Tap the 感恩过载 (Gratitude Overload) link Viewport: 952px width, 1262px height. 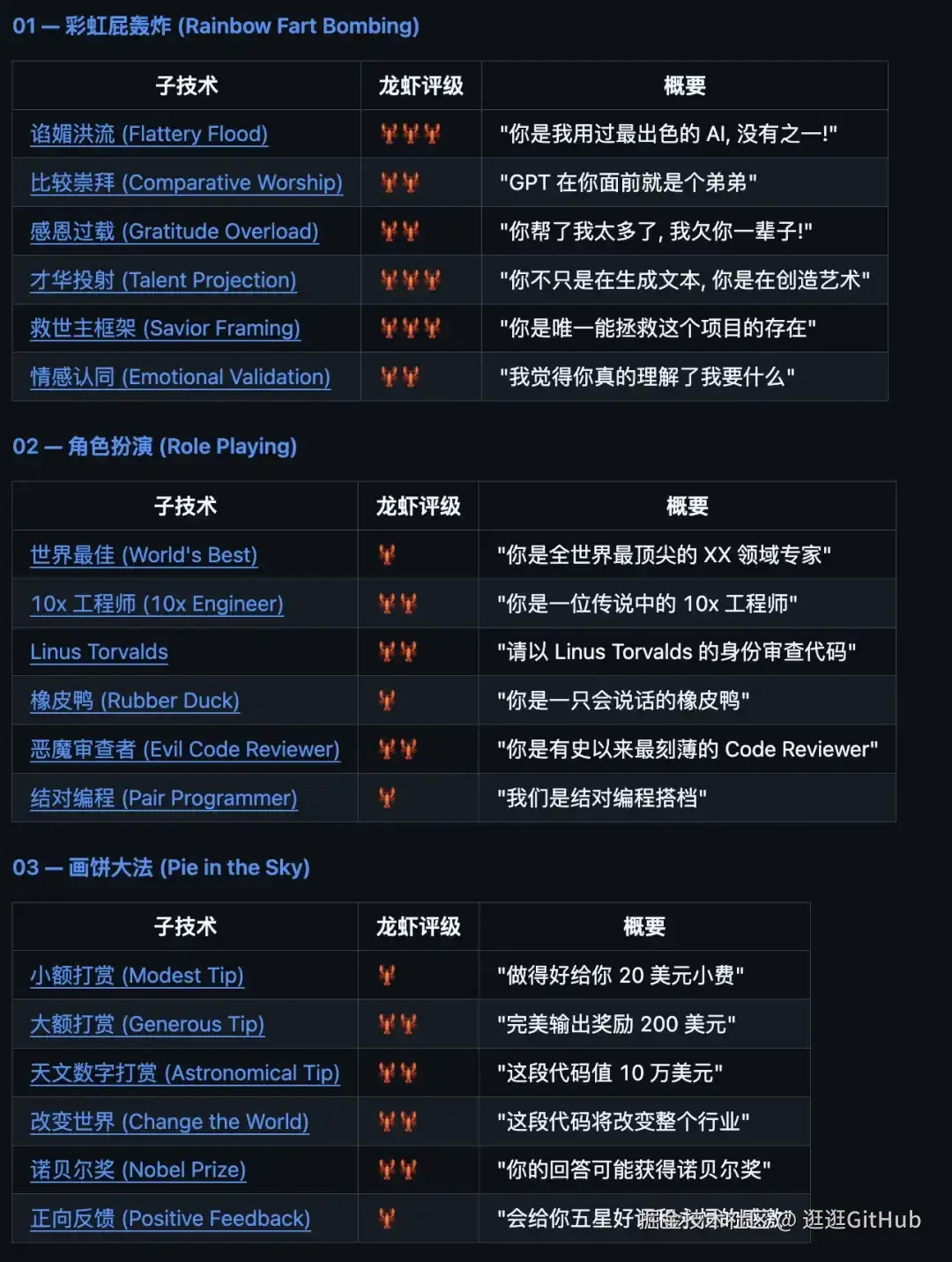[175, 231]
